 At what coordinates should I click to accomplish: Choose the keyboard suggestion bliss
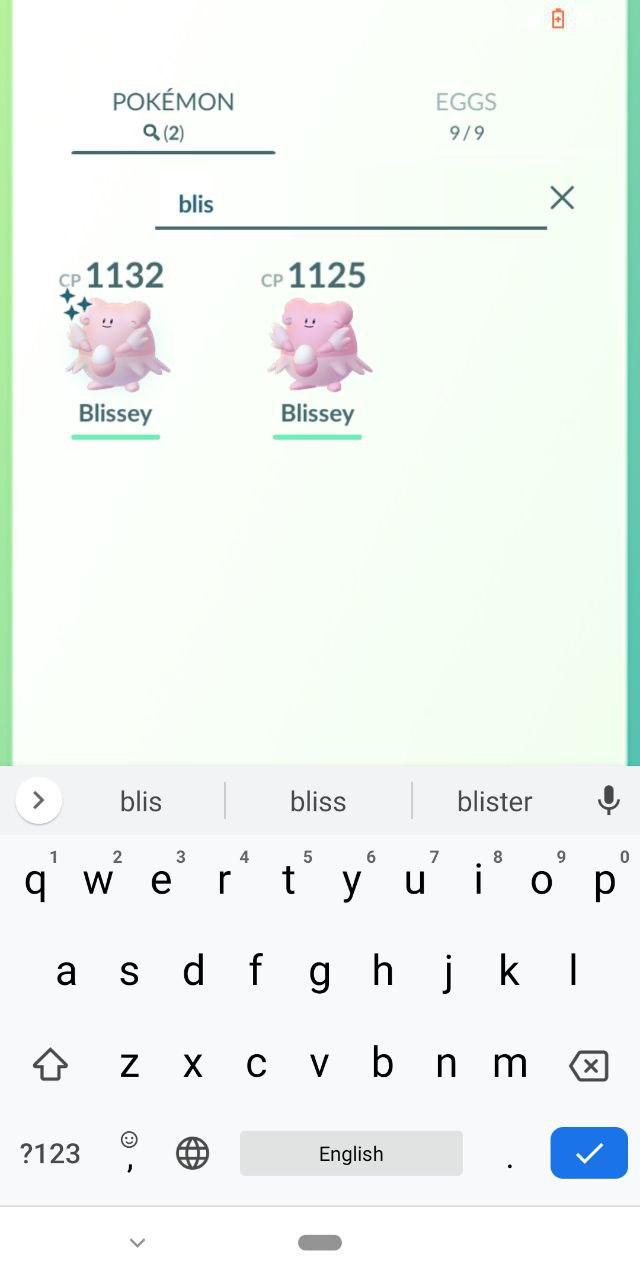[x=318, y=801]
